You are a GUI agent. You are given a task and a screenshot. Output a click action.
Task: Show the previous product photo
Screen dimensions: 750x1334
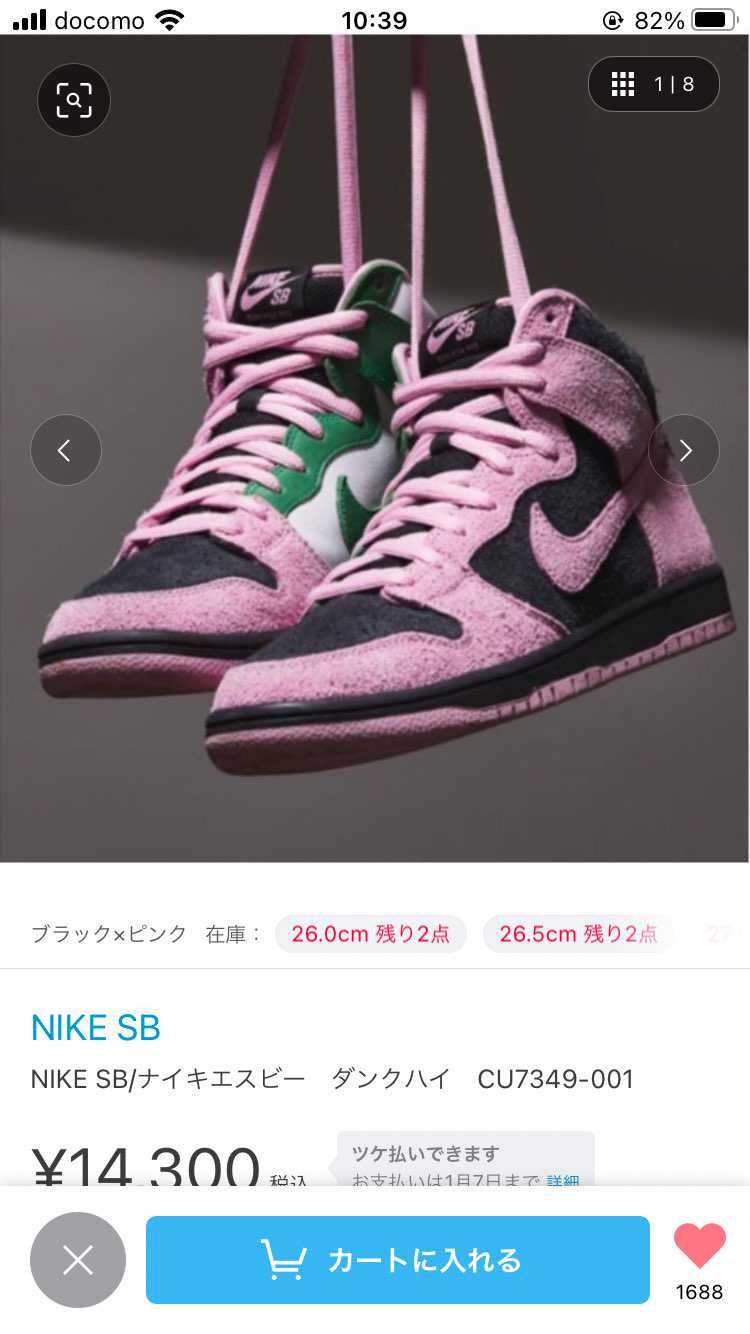pyautogui.click(x=66, y=450)
